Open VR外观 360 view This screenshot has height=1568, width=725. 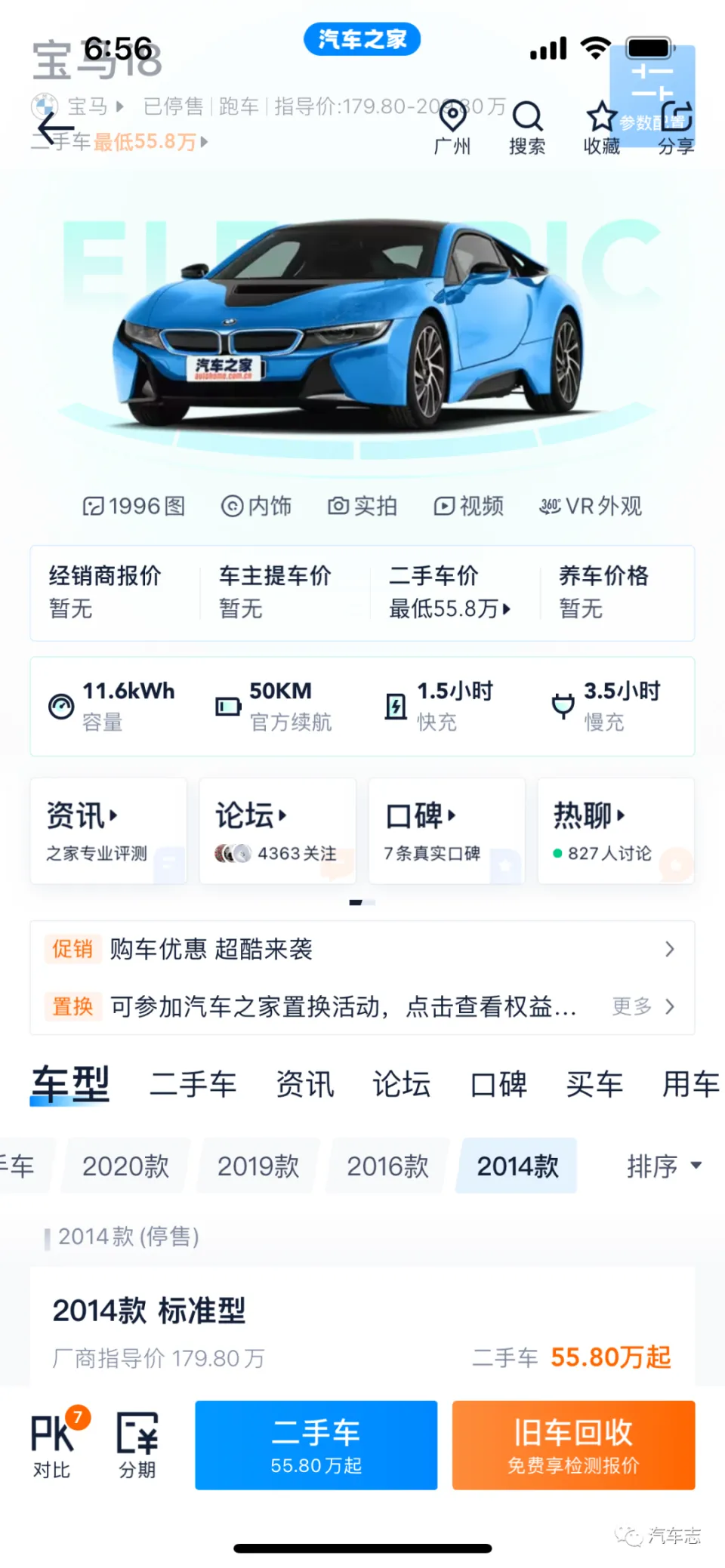(x=591, y=506)
